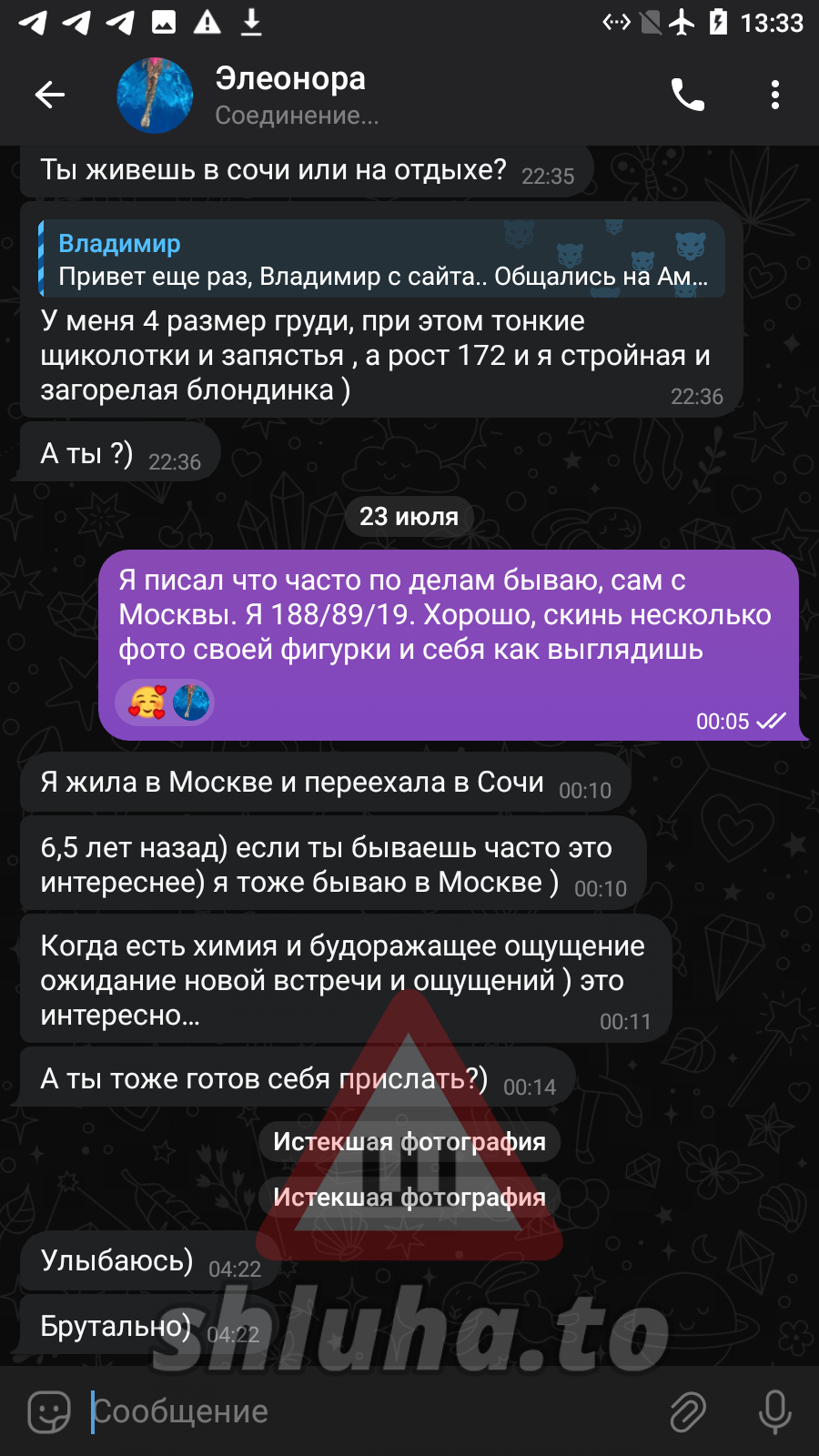The height and width of the screenshot is (1456, 819).
Task: Tap the microphone to record voice
Action: click(774, 1411)
